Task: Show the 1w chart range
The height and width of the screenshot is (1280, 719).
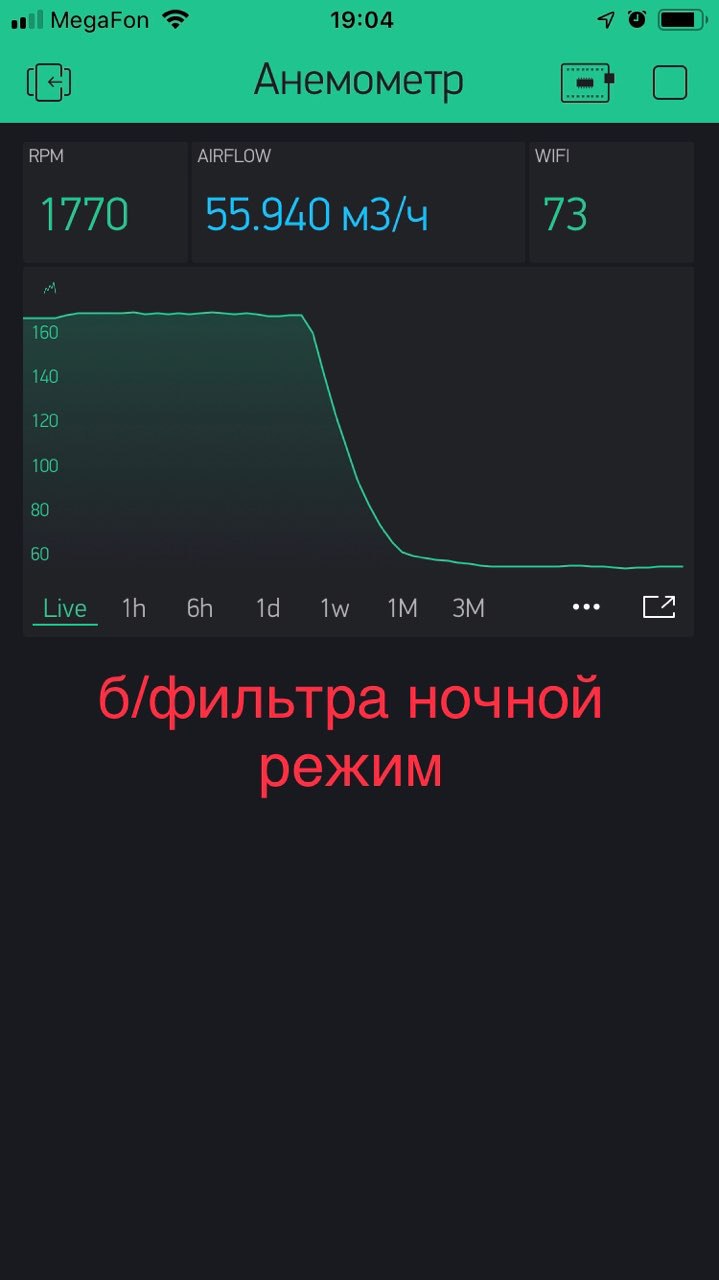Action: coord(334,608)
